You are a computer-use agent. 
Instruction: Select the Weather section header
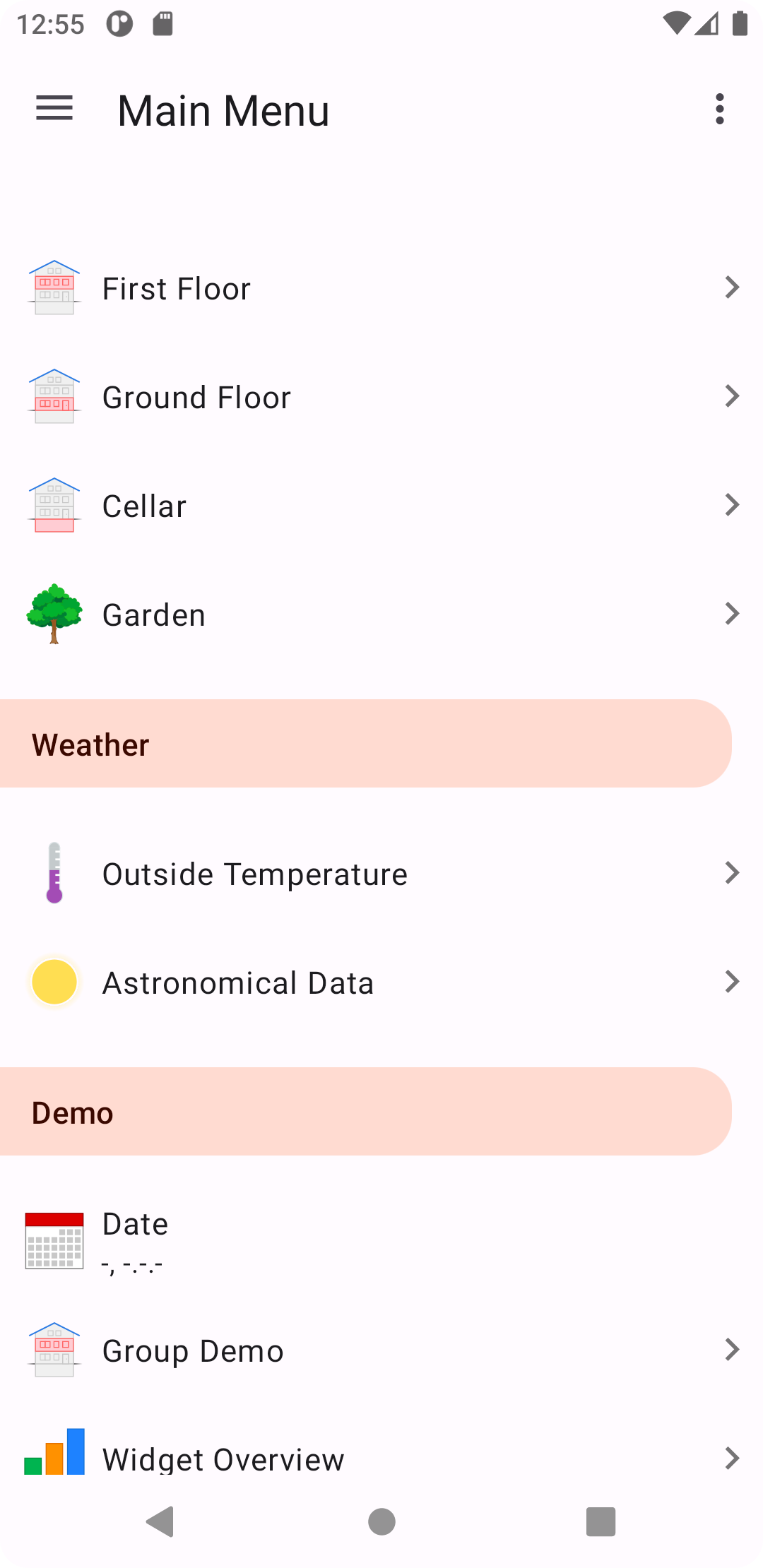coord(90,743)
